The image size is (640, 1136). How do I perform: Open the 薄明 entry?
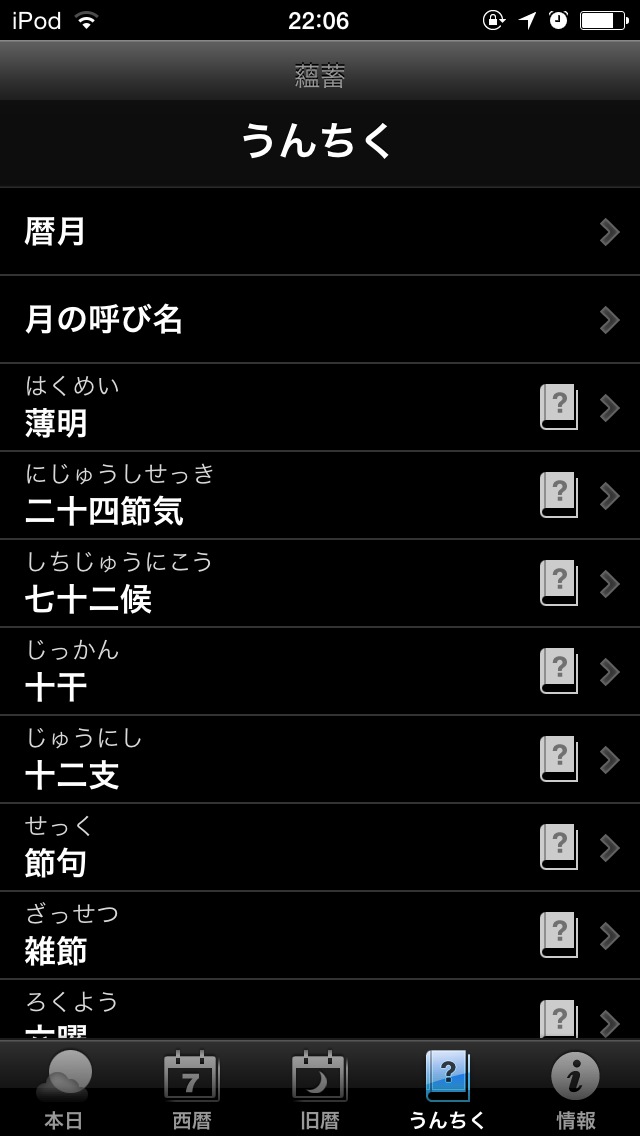320,408
